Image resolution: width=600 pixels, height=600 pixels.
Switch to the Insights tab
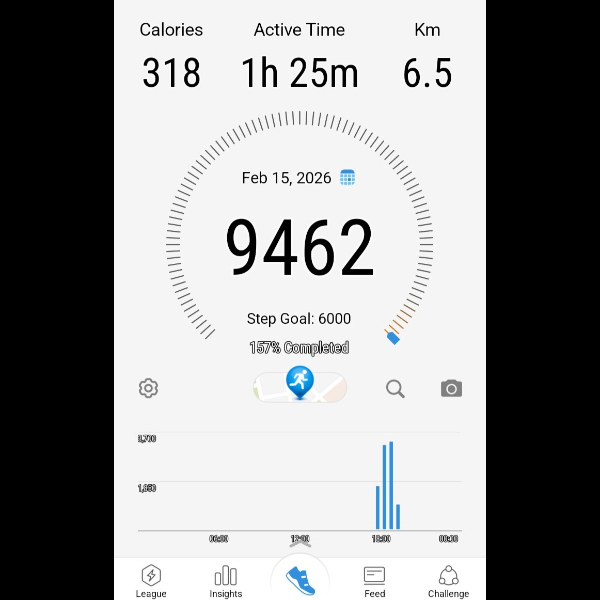pos(226,580)
